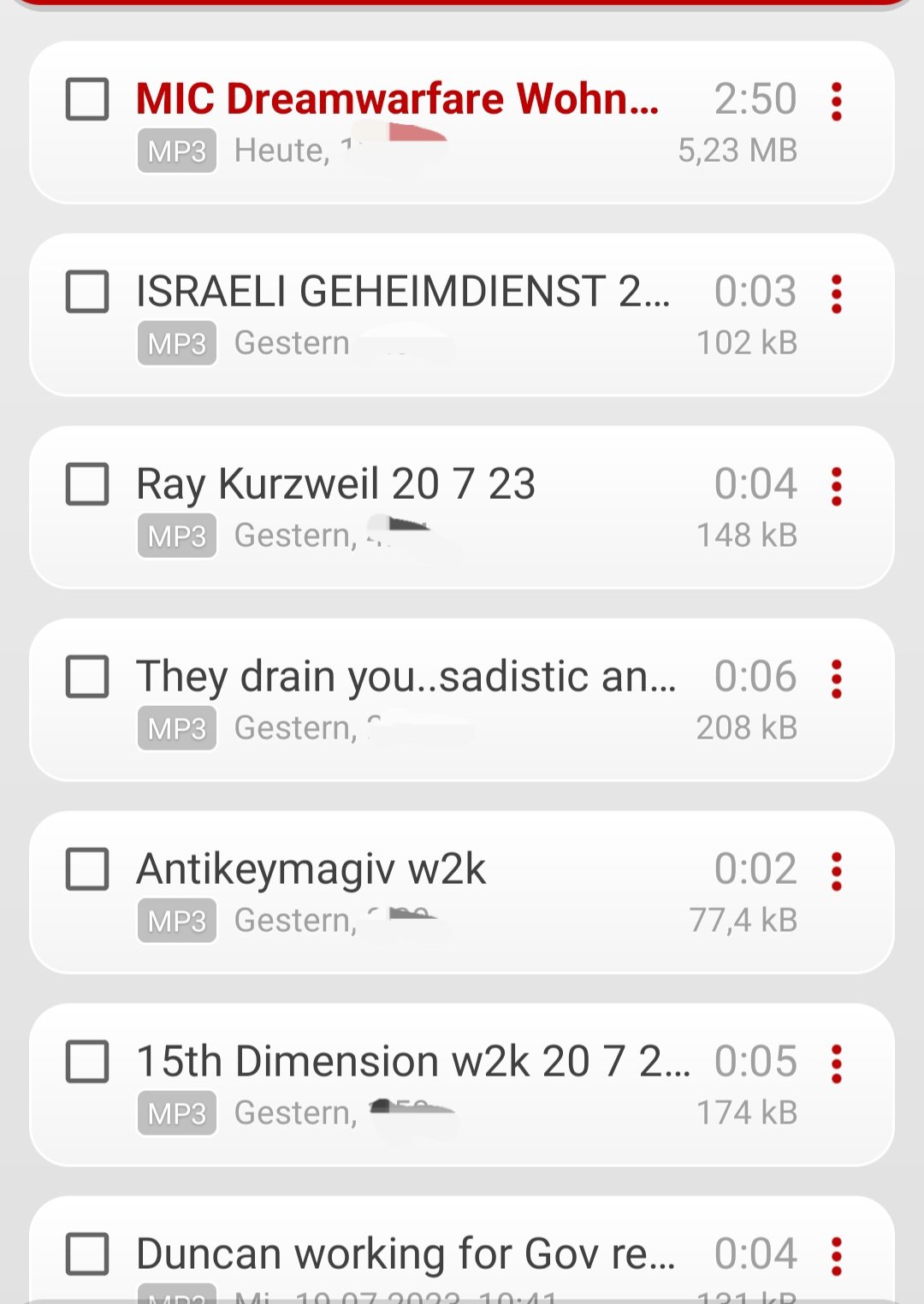Play the They drain you..sadistic recording
This screenshot has width=924, height=1304.
point(406,677)
